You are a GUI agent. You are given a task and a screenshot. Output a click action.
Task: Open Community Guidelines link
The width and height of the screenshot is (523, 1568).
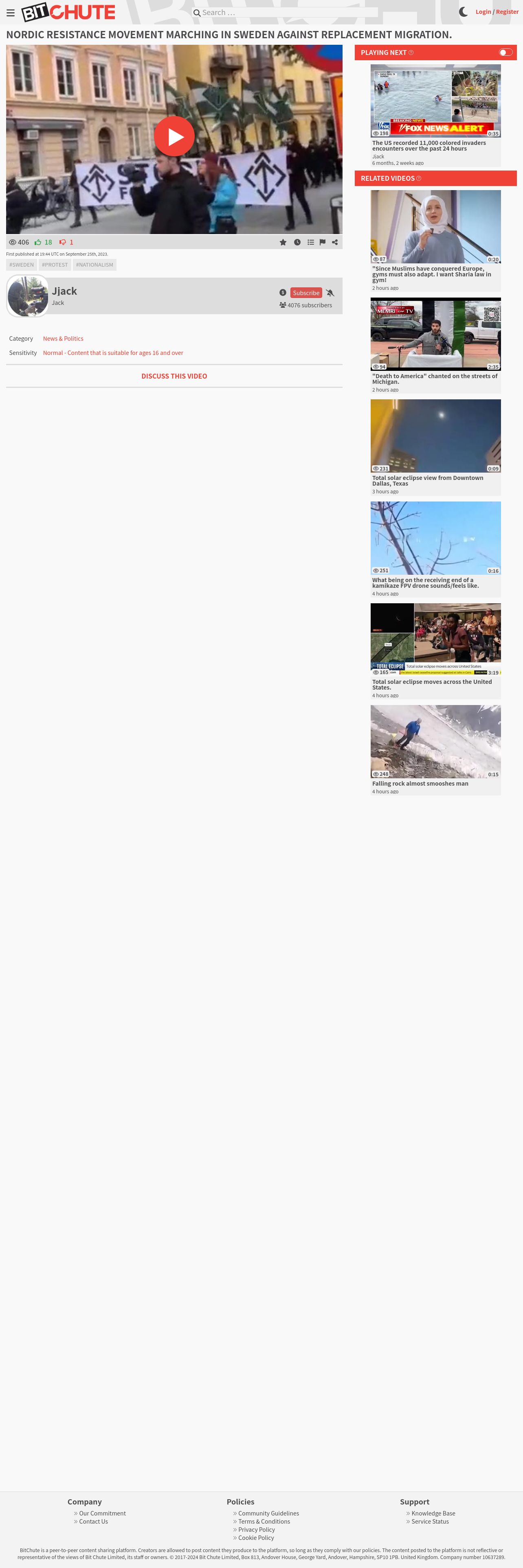pos(268,1513)
